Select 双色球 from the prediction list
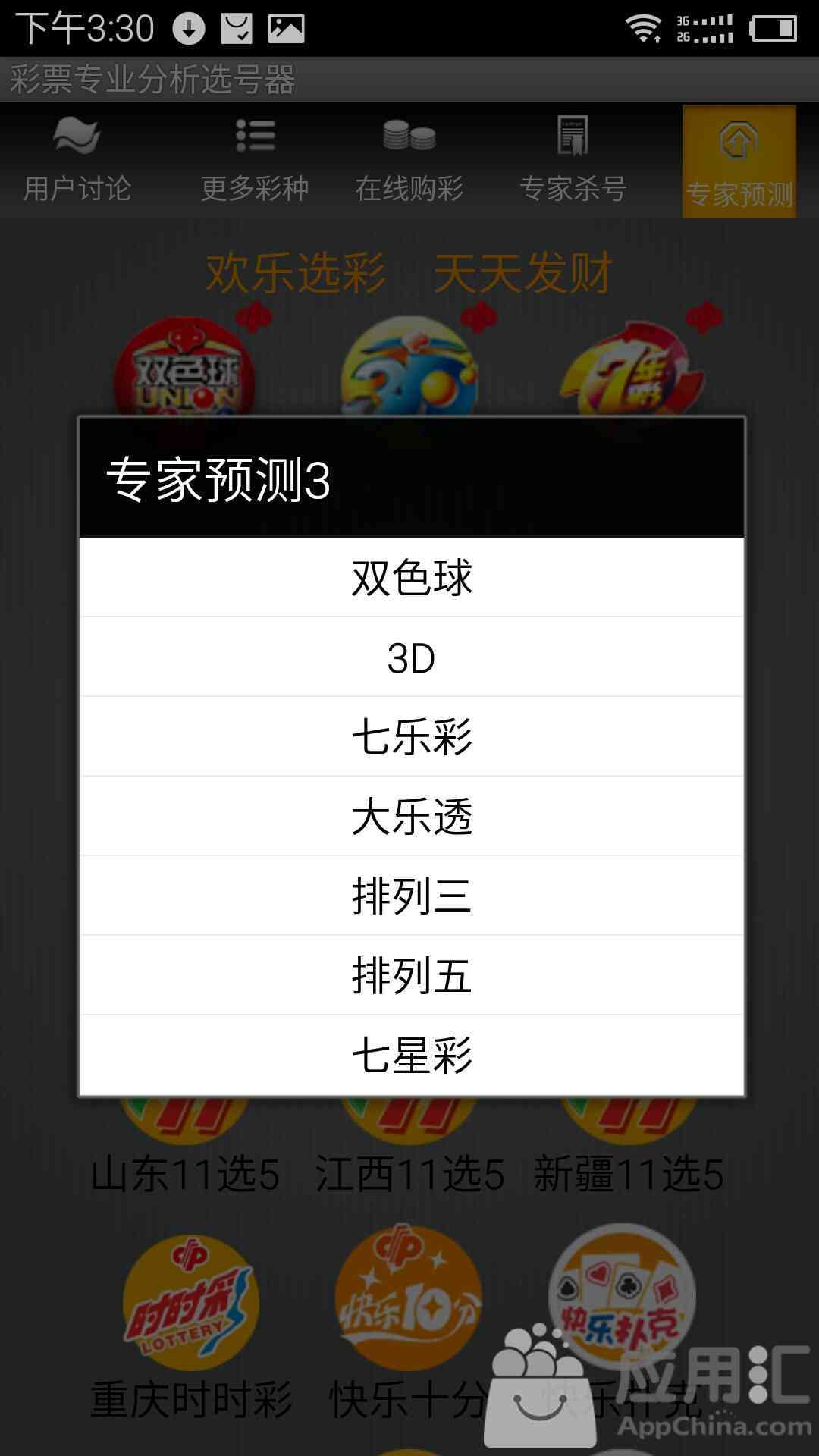Image resolution: width=819 pixels, height=1456 pixels. 412,578
